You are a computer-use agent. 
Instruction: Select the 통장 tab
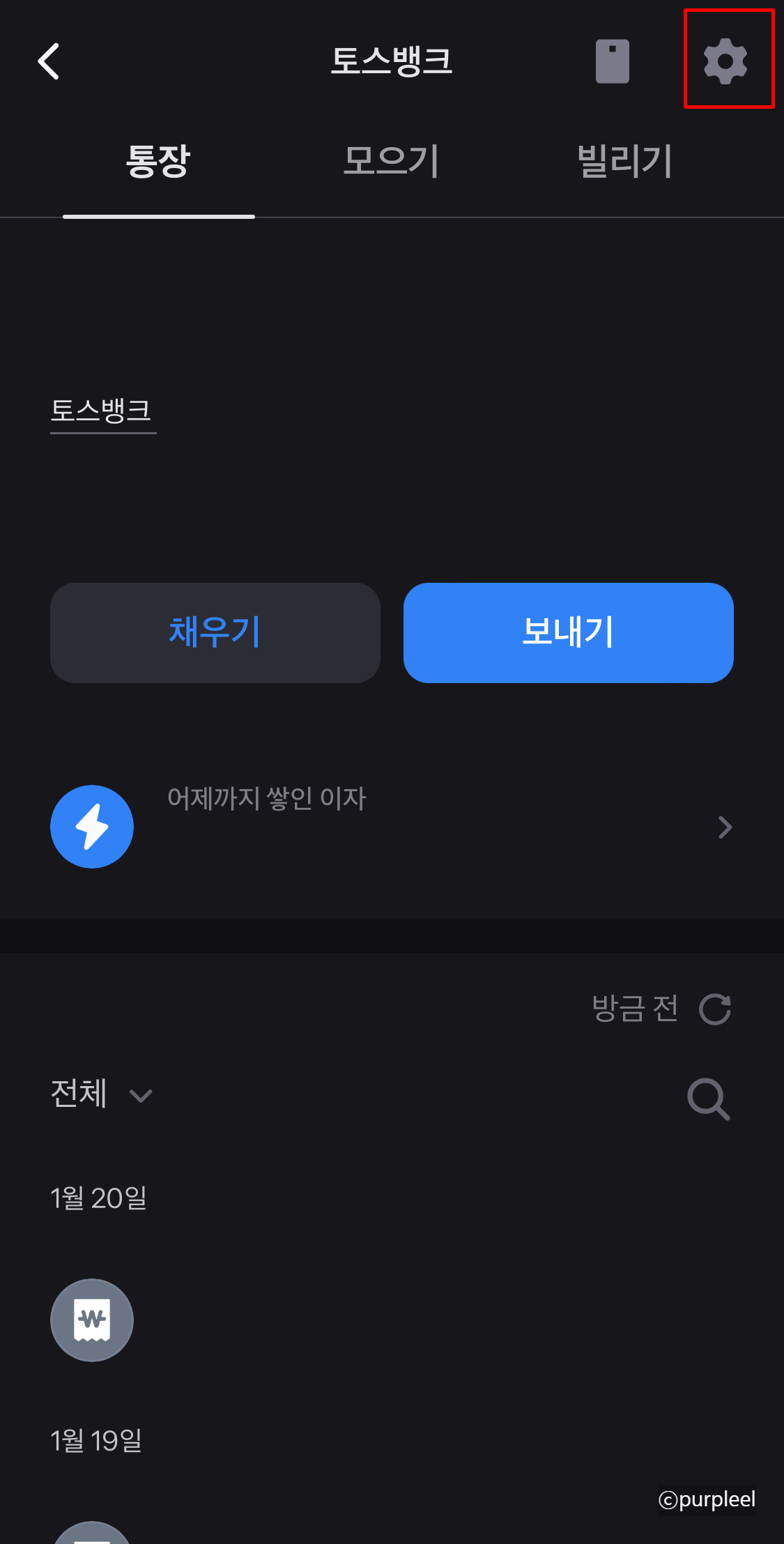point(157,161)
